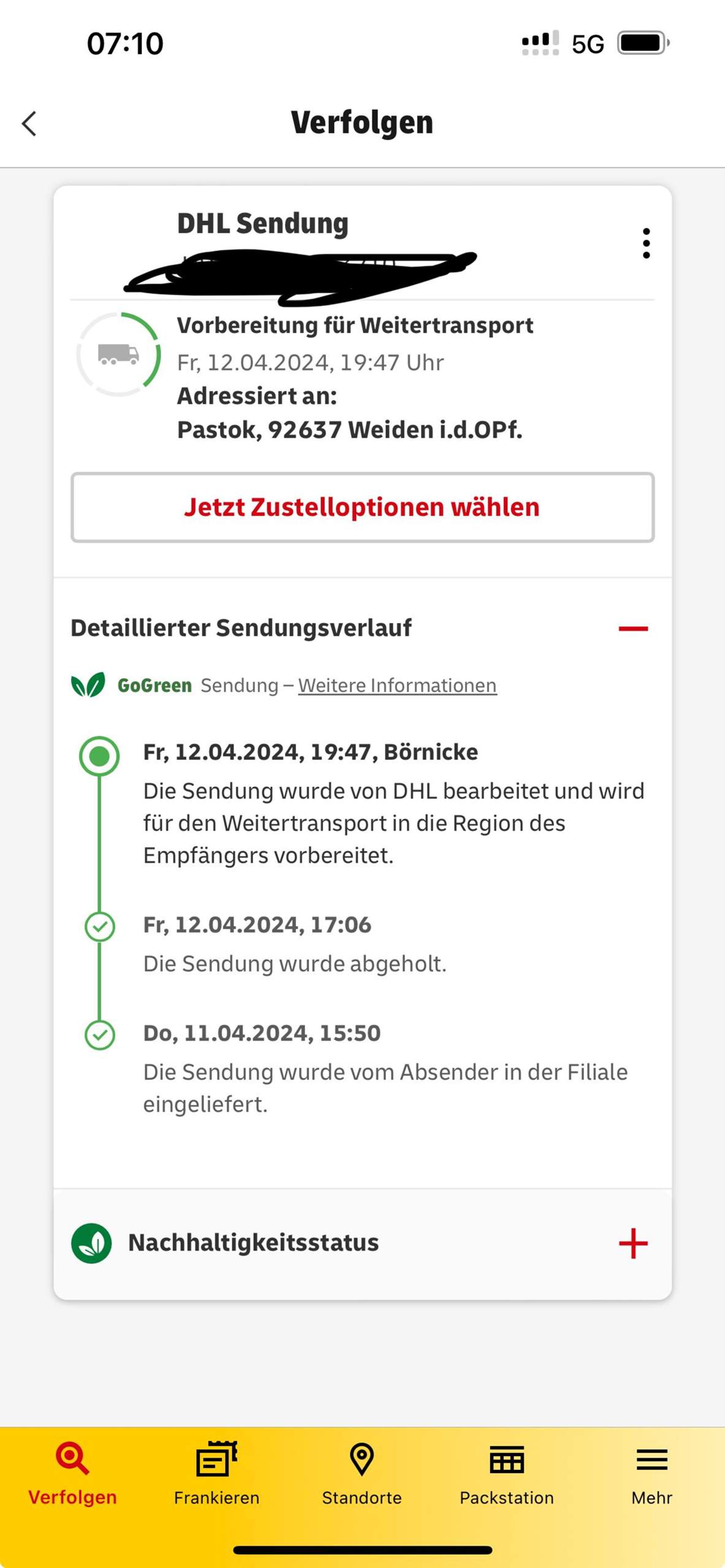Open the shipment three-dot options menu
The image size is (725, 1568).
coord(647,243)
